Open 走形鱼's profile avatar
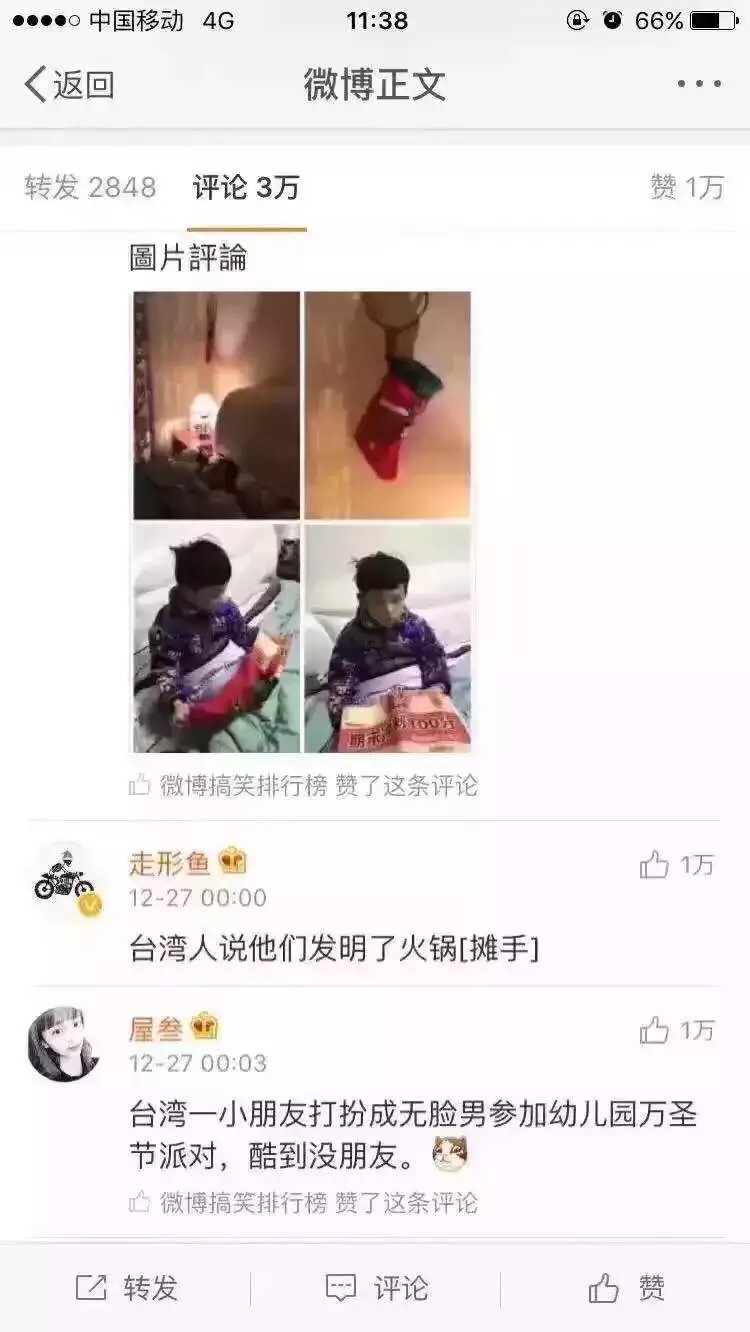The height and width of the screenshot is (1332, 750). [x=64, y=880]
